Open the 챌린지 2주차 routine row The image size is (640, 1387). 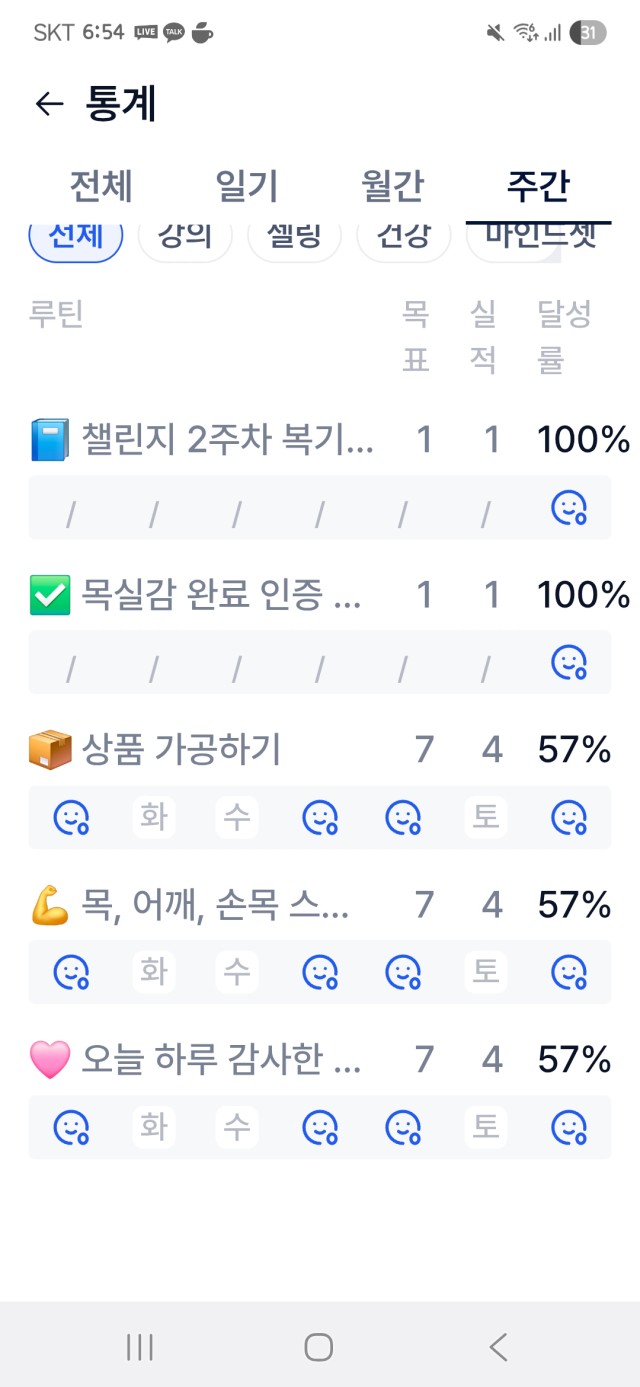pos(320,440)
